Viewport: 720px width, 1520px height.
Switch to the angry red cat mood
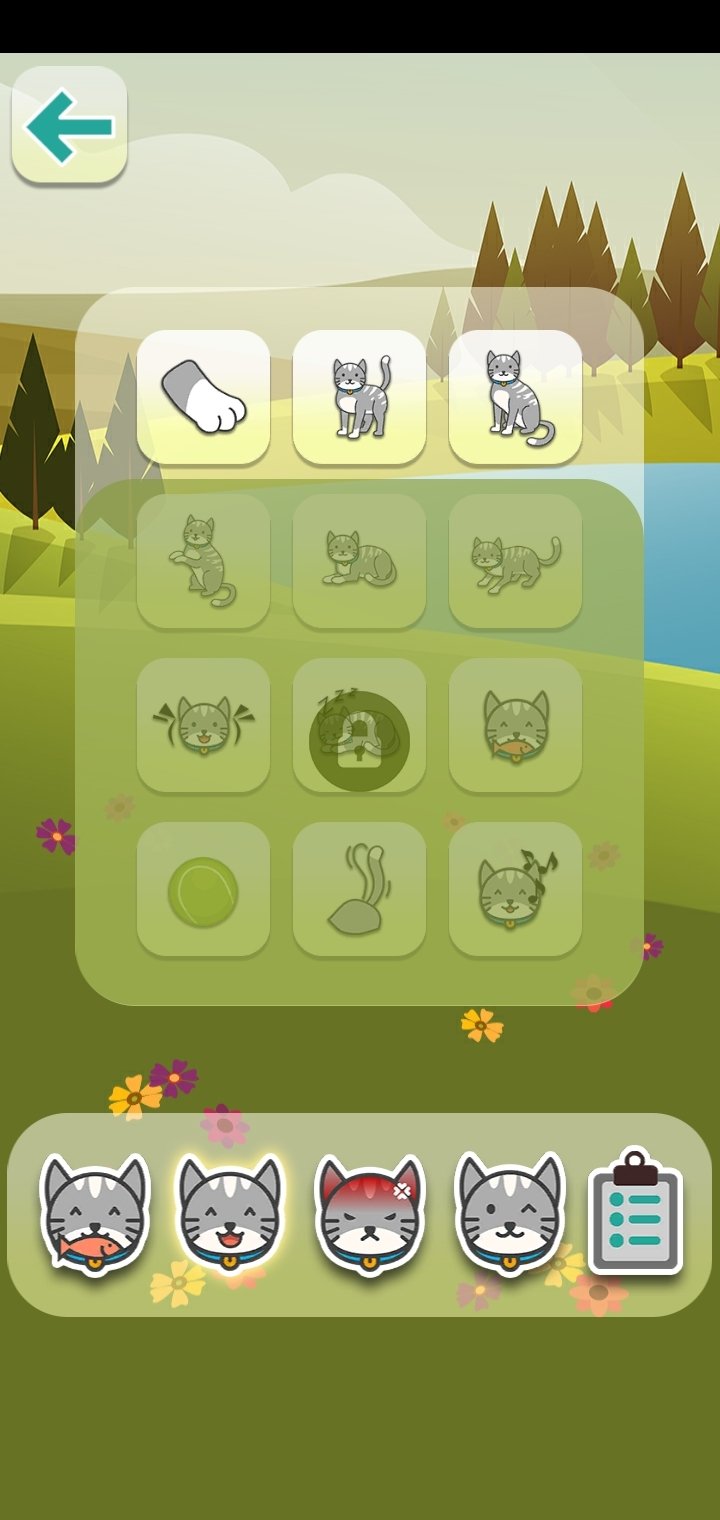coord(370,1214)
